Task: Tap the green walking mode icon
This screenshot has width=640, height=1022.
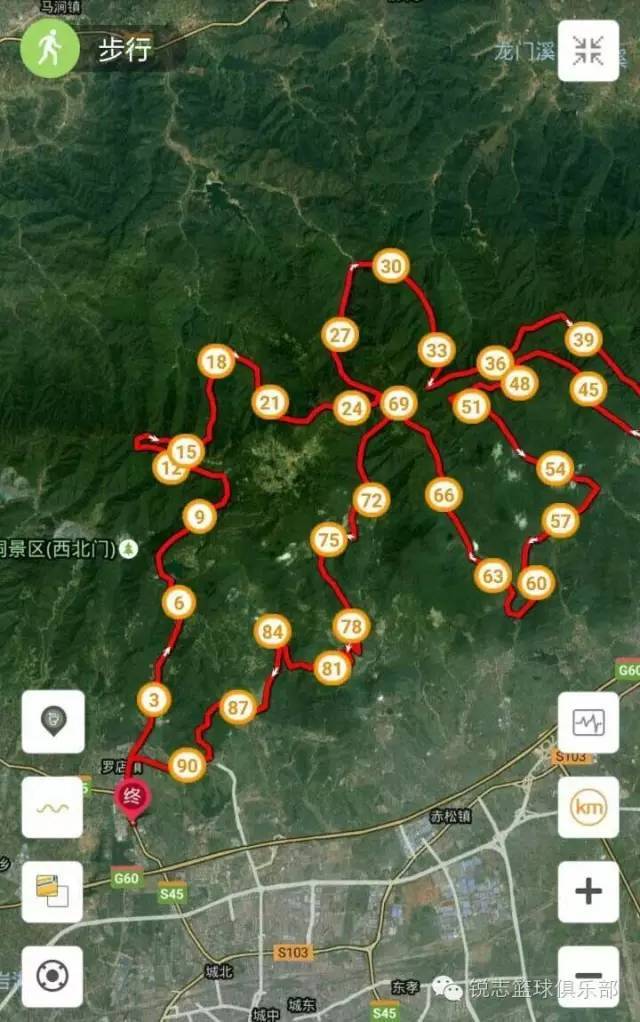Action: [49, 50]
